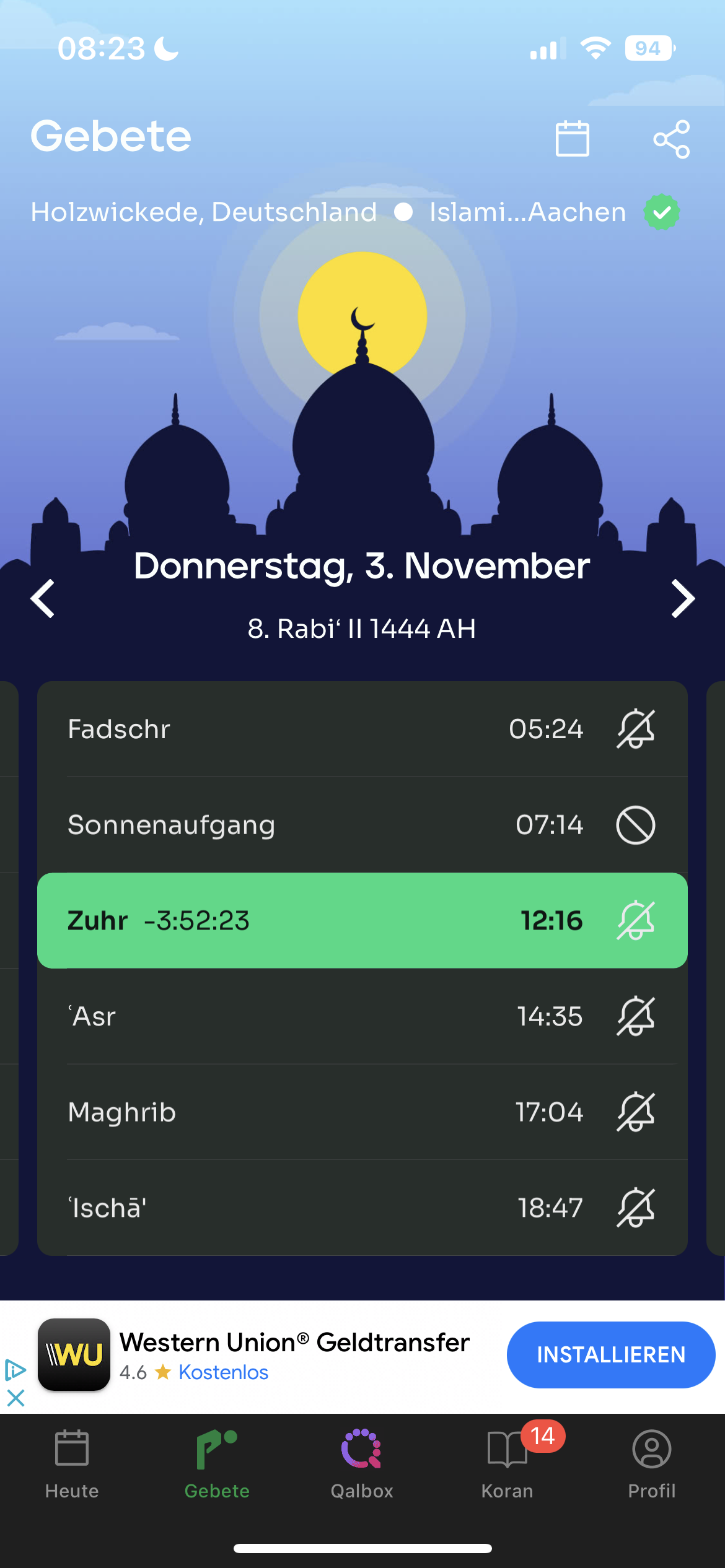725x1568 pixels.
Task: Advance to next day with right arrow
Action: tap(682, 599)
